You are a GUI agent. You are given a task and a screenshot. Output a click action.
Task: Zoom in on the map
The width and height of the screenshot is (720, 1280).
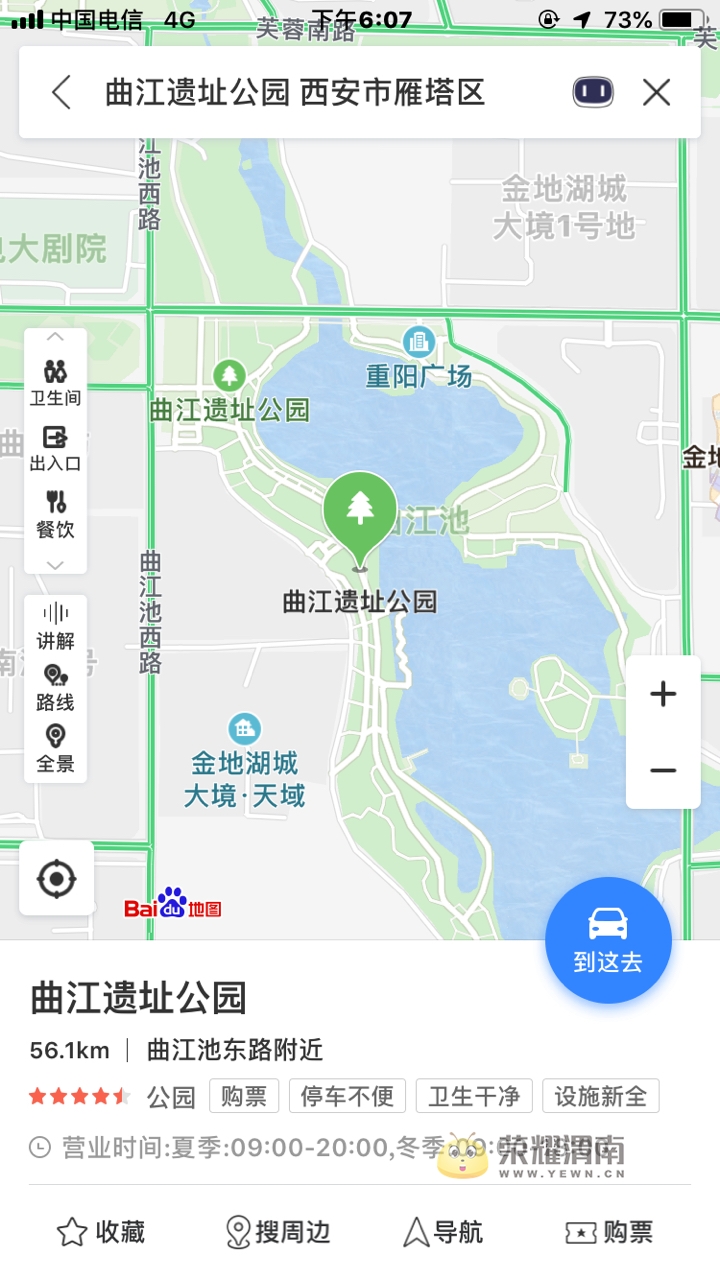(x=663, y=694)
